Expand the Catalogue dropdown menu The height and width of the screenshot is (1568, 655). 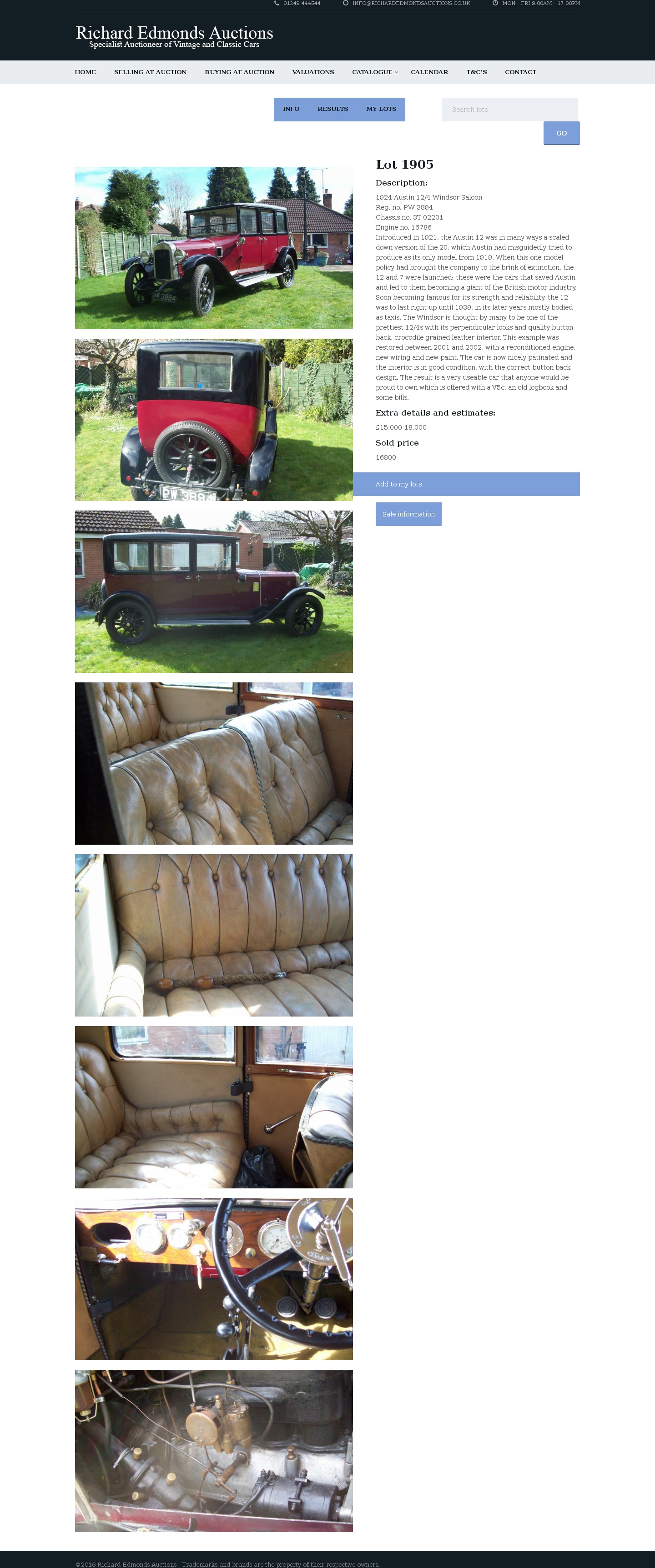coord(374,72)
